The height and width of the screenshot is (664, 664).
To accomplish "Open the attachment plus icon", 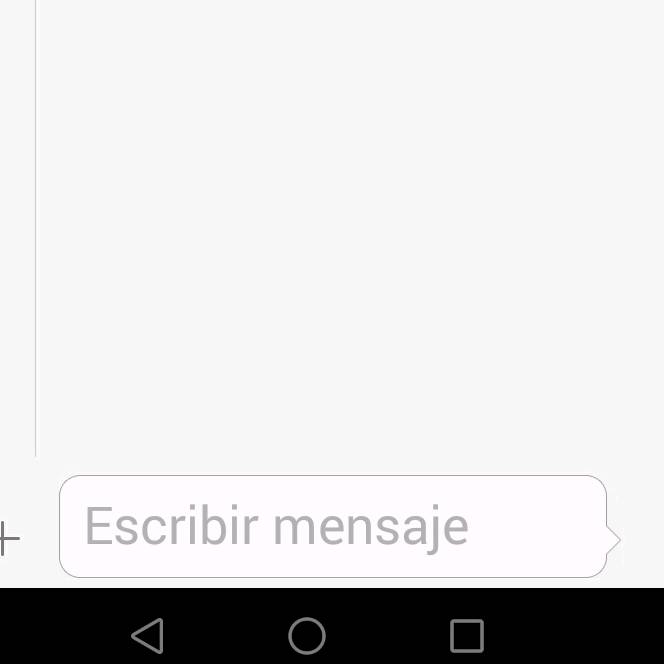I will (8, 539).
